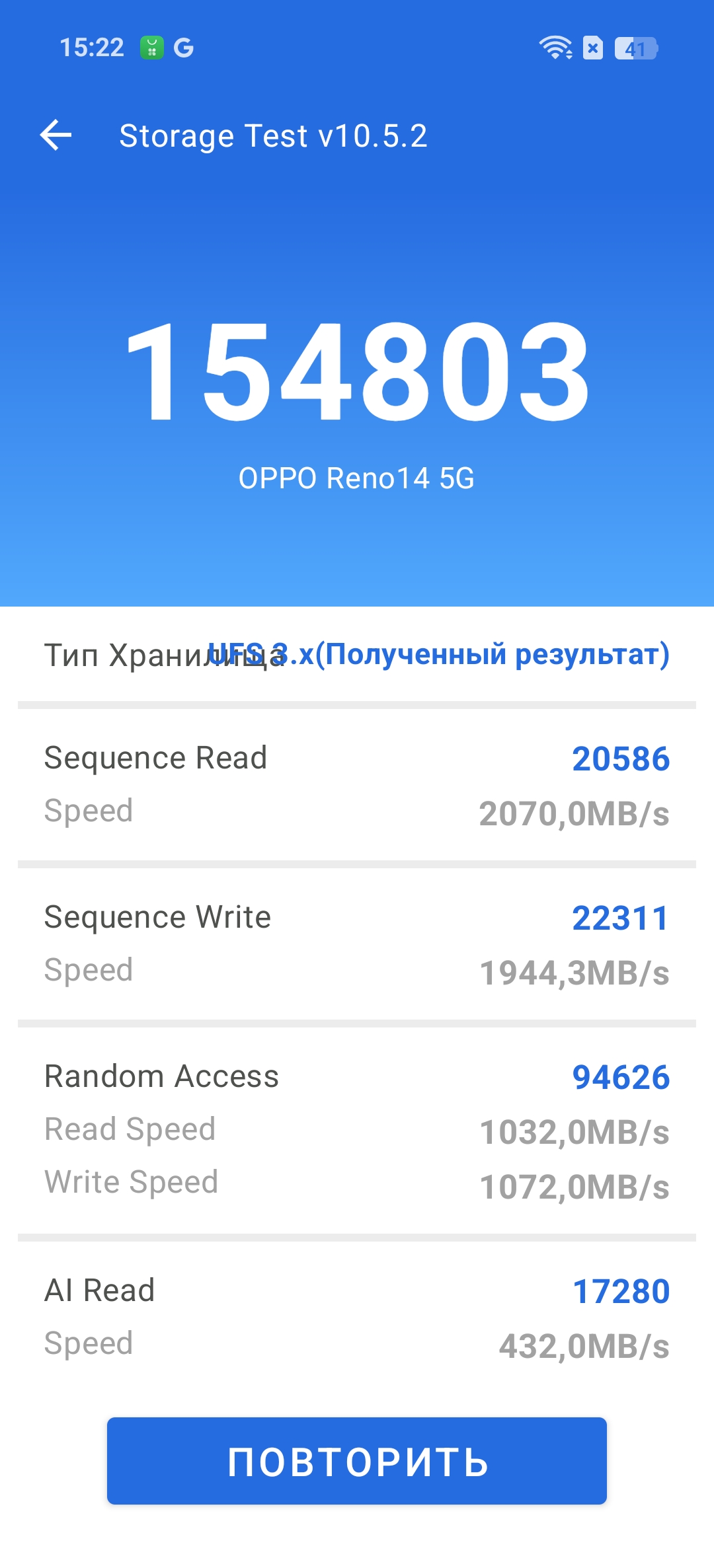Go back from Storage Test screen

click(56, 135)
